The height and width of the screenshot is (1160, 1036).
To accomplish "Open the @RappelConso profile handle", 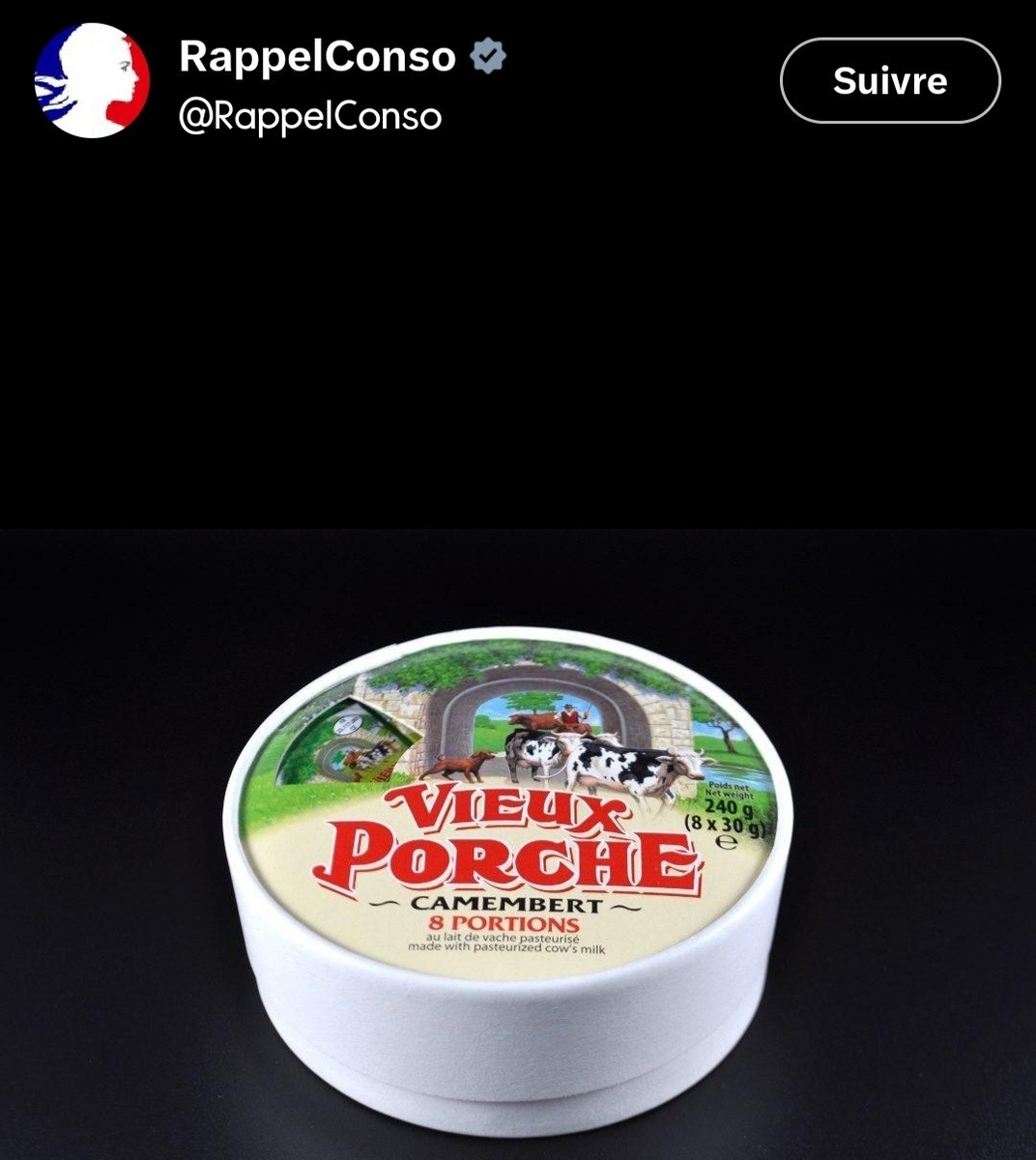I will point(310,116).
